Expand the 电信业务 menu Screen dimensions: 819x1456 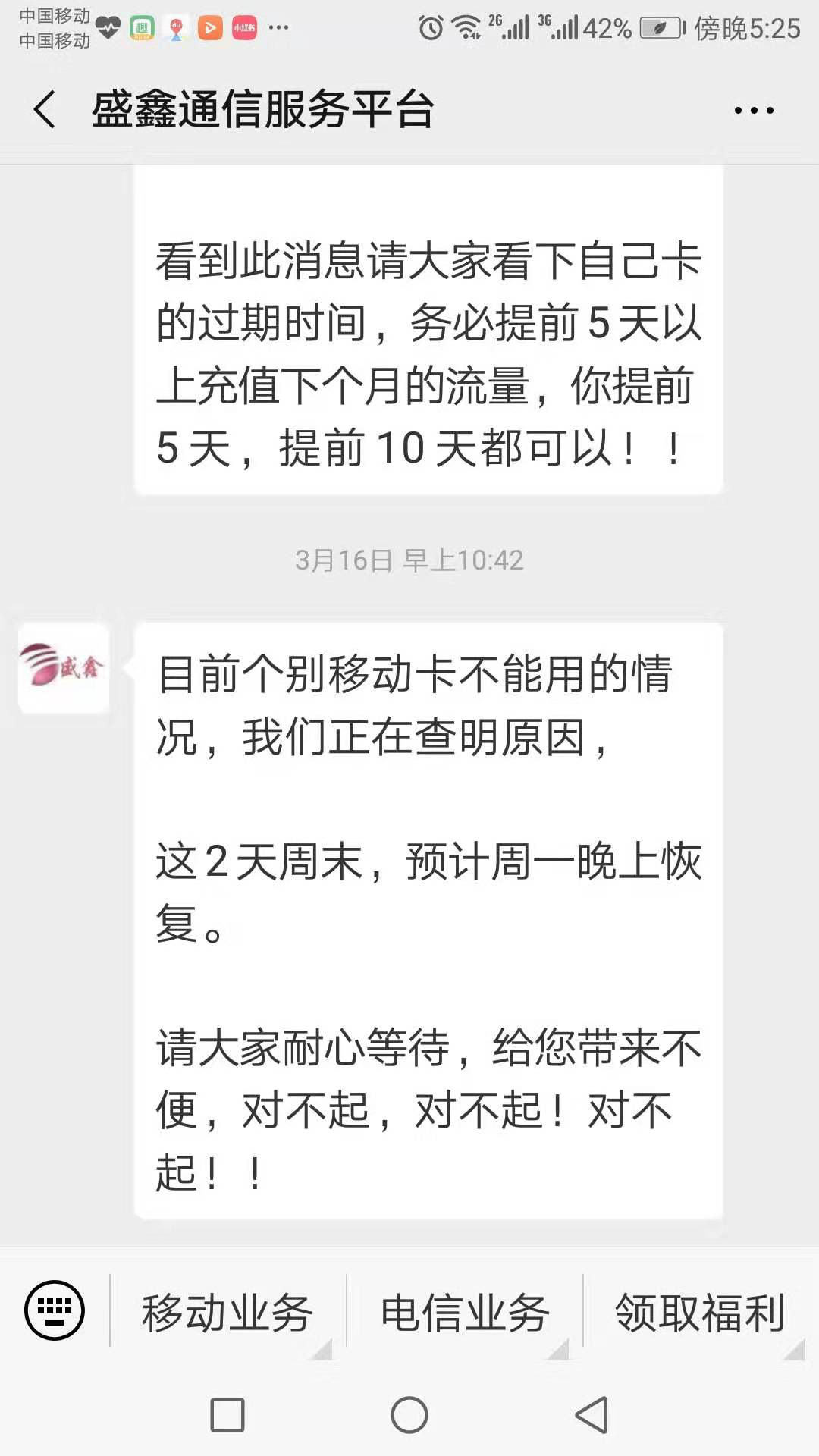pos(465,1313)
